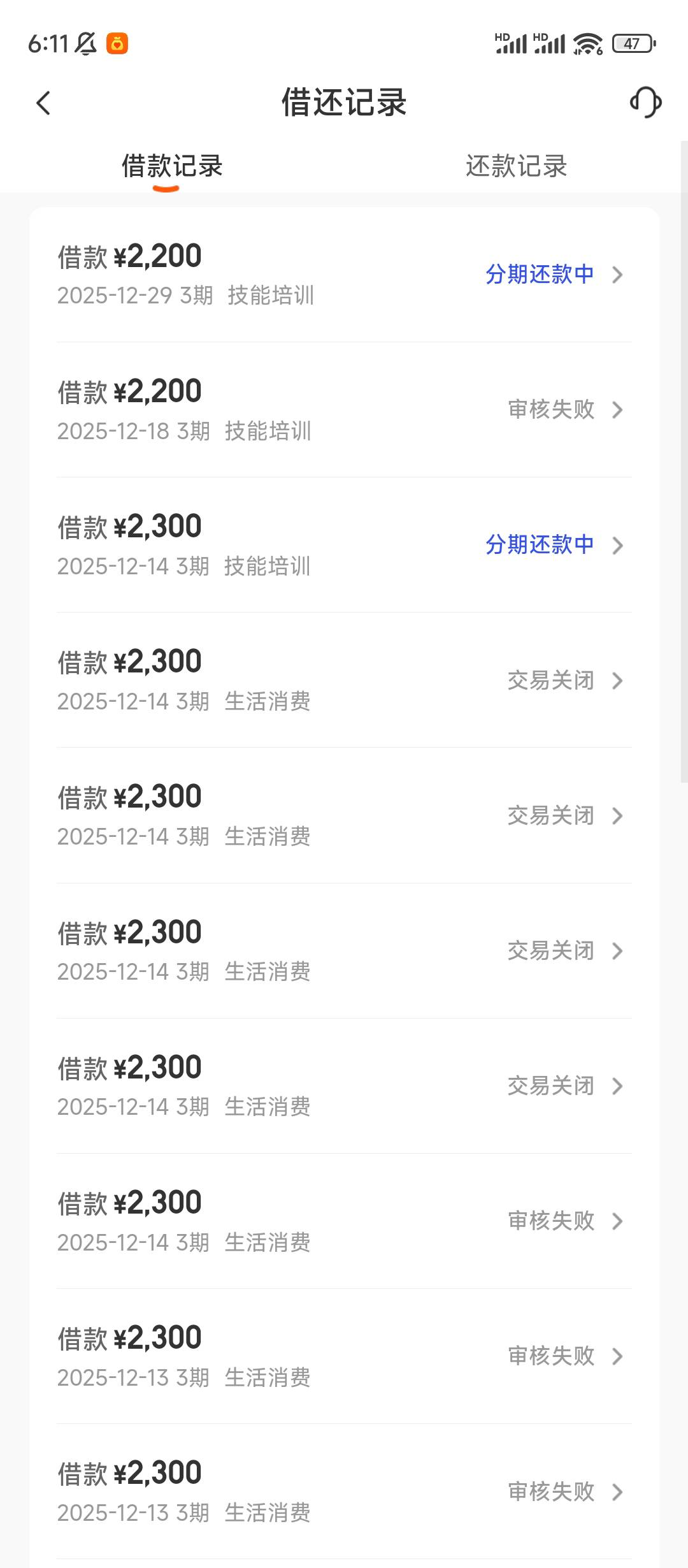Select the 借款记录 tab

[x=171, y=166]
